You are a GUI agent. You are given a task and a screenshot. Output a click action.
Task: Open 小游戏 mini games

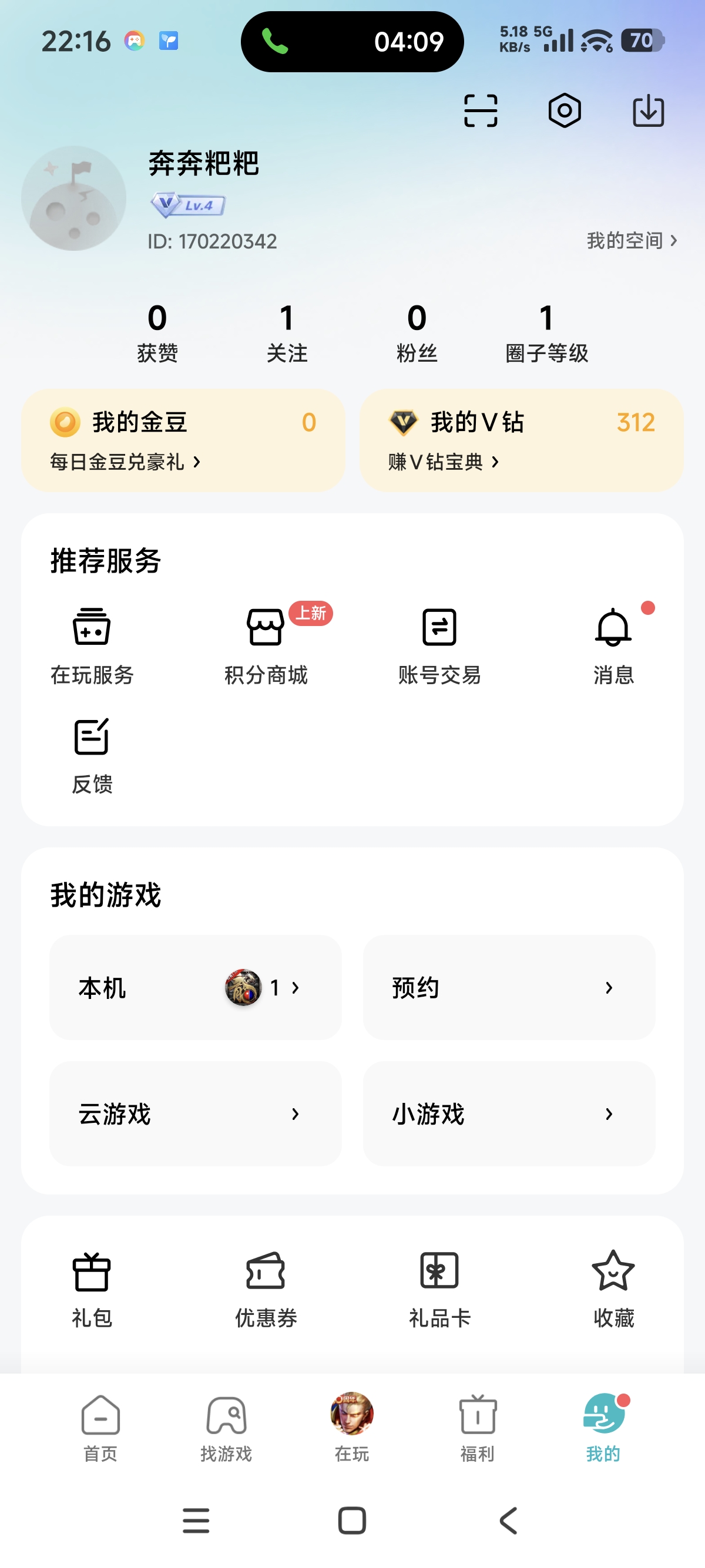(x=509, y=1114)
